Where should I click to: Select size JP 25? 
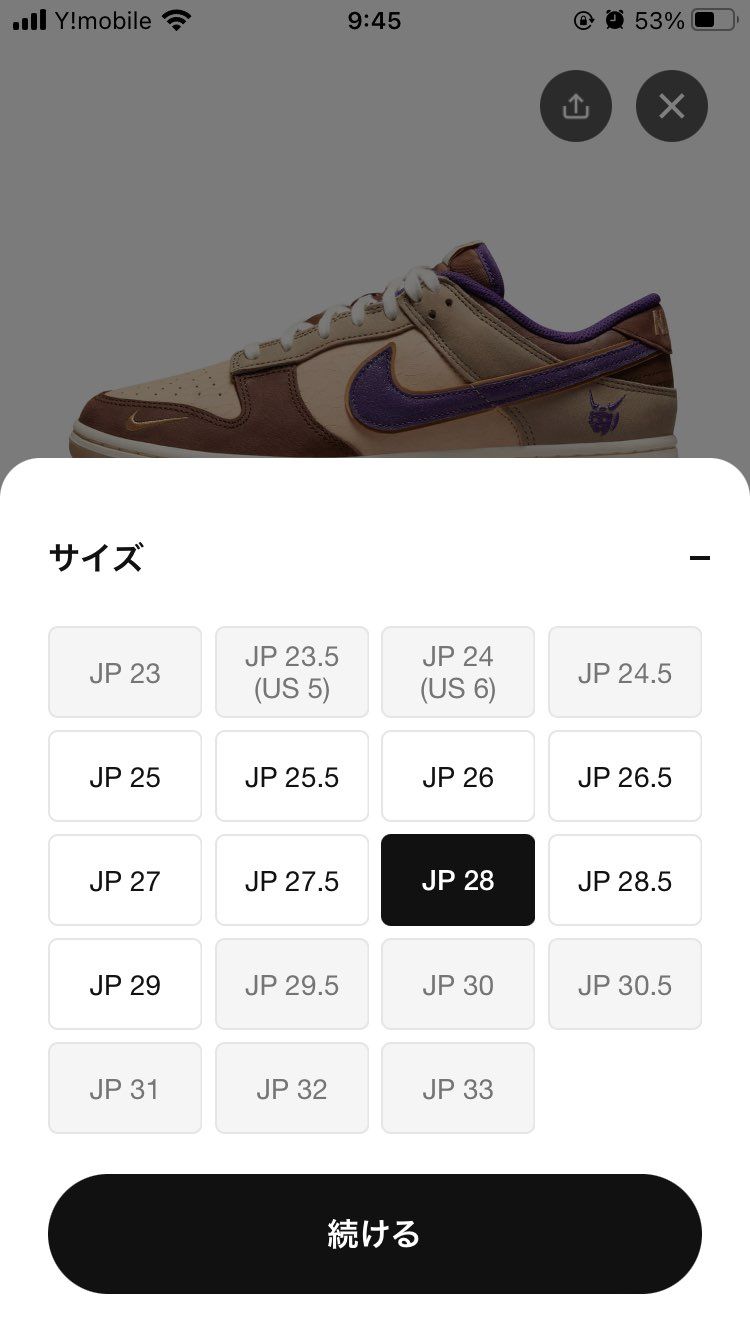click(x=124, y=776)
